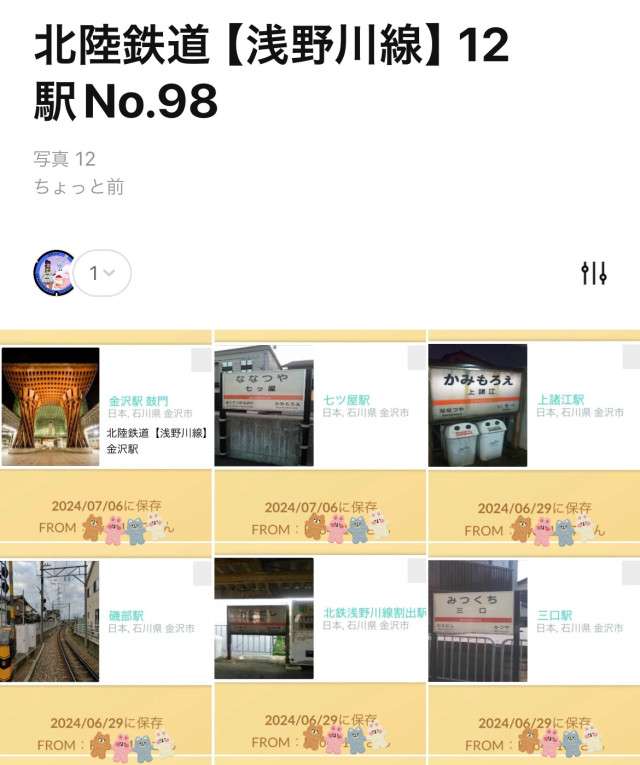Select the checkbox on 上諸江駅 card
The image size is (640, 765).
[630, 359]
